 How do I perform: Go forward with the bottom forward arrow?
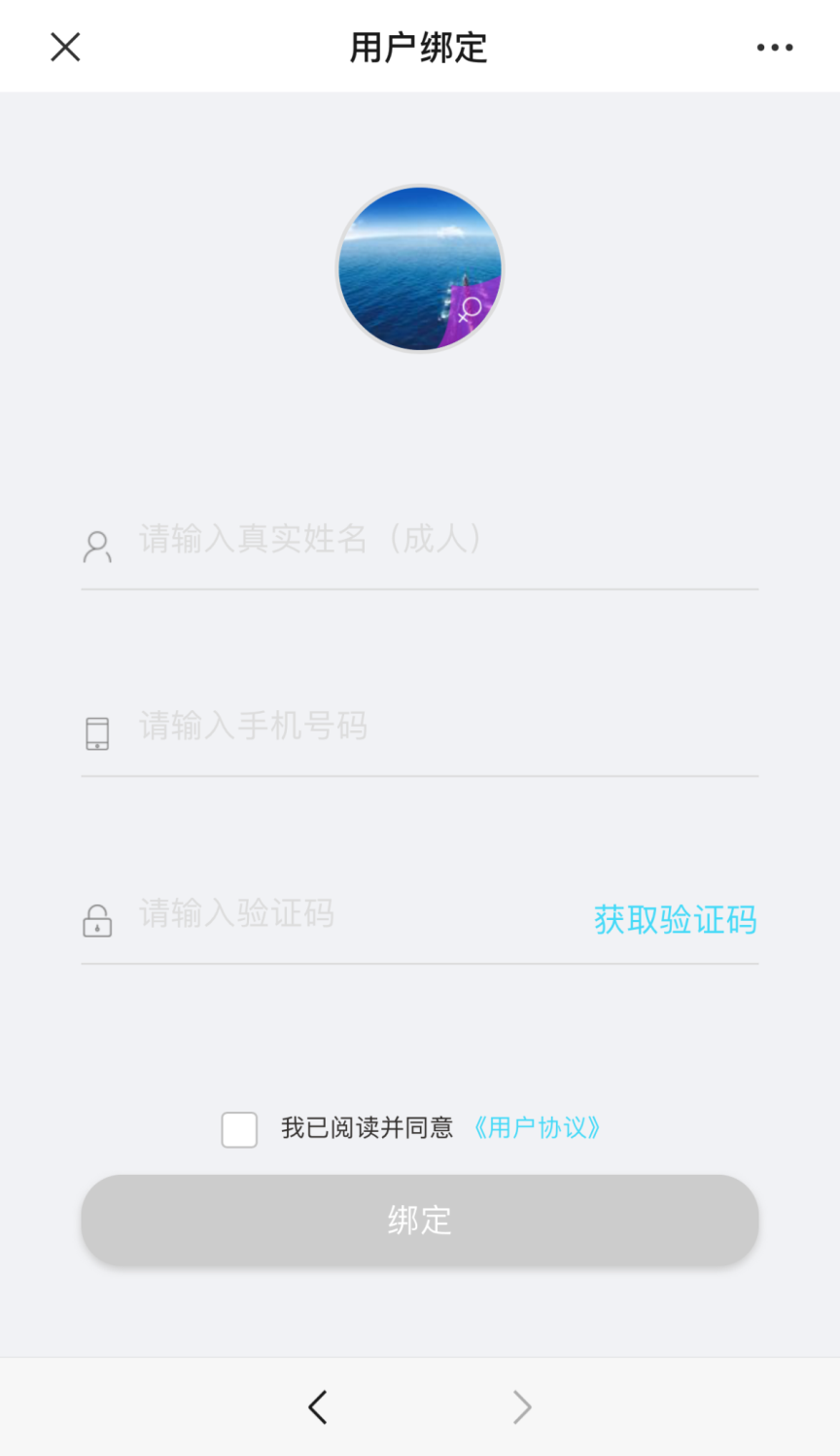[522, 1406]
